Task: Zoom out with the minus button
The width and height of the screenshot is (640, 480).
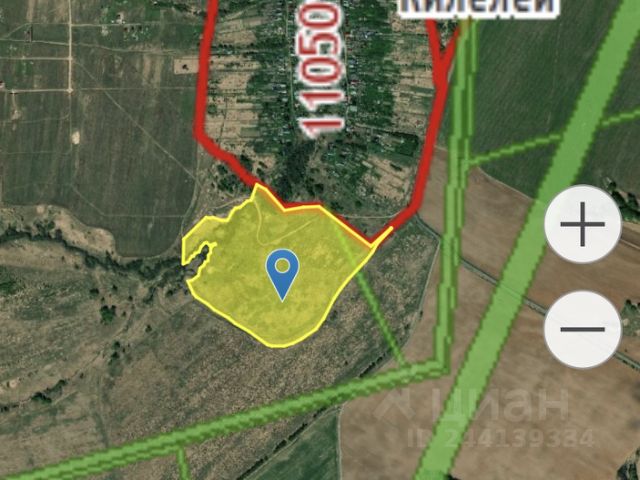Action: coord(583,329)
